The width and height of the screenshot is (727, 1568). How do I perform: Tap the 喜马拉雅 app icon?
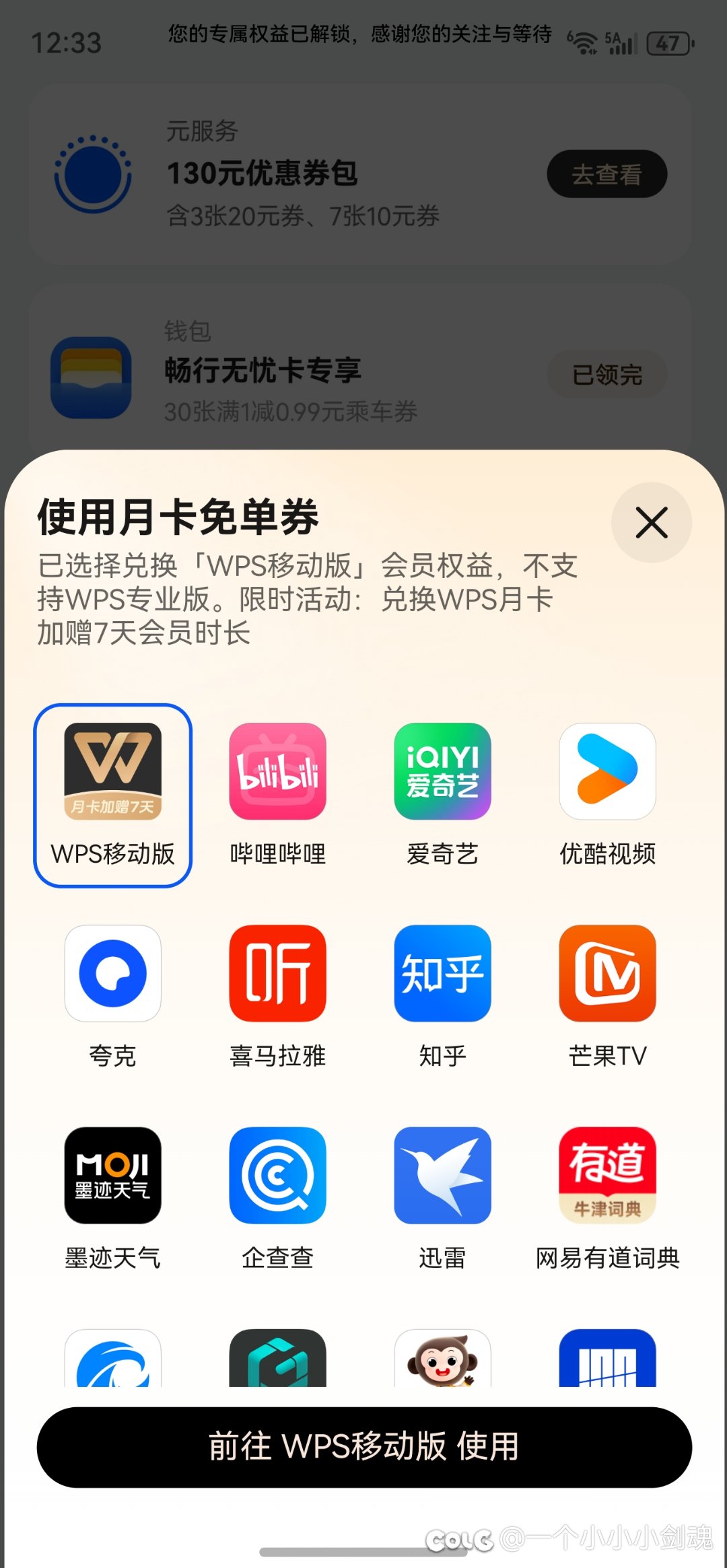[277, 974]
